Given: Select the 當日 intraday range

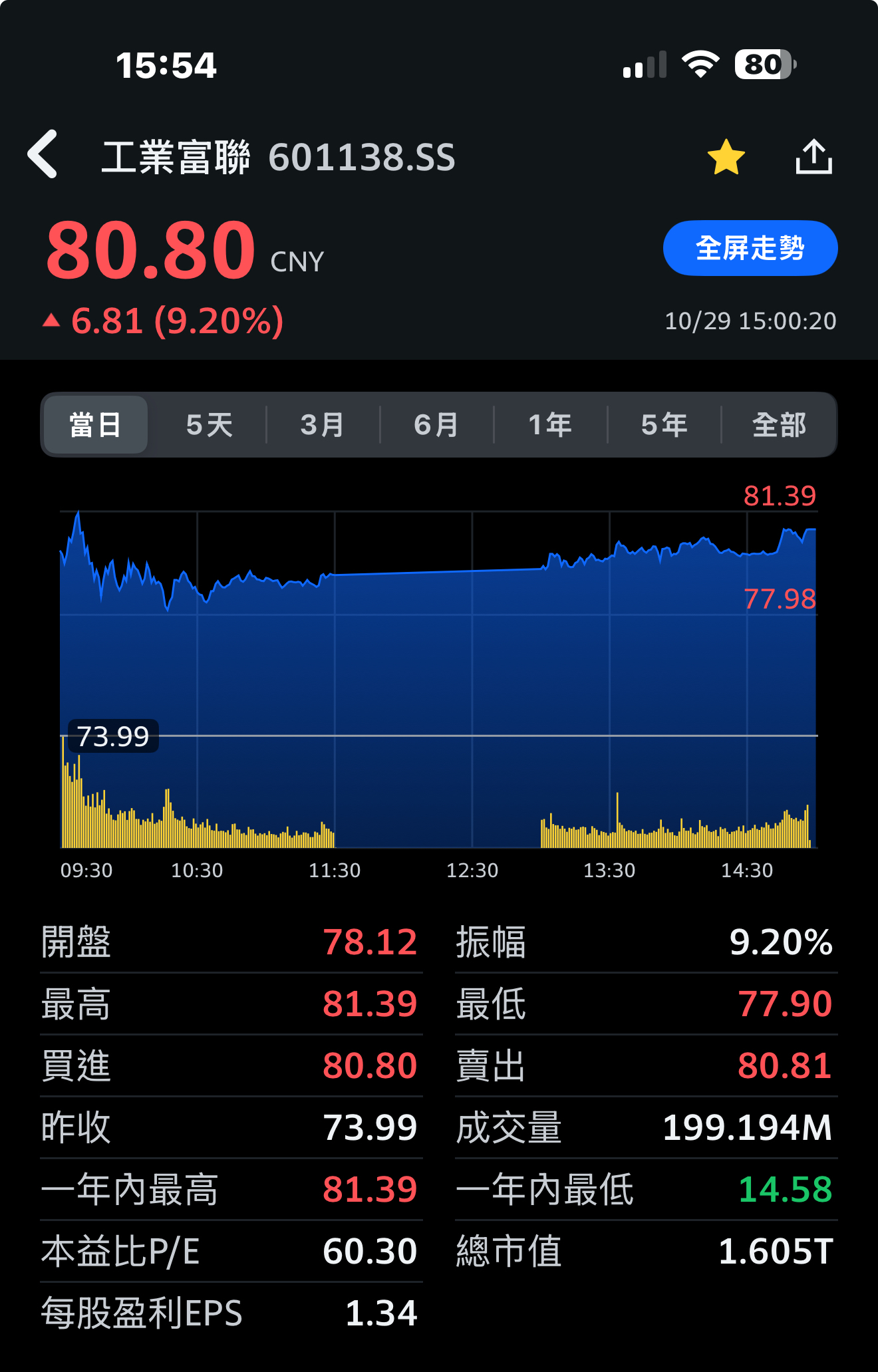Looking at the screenshot, I should (96, 425).
